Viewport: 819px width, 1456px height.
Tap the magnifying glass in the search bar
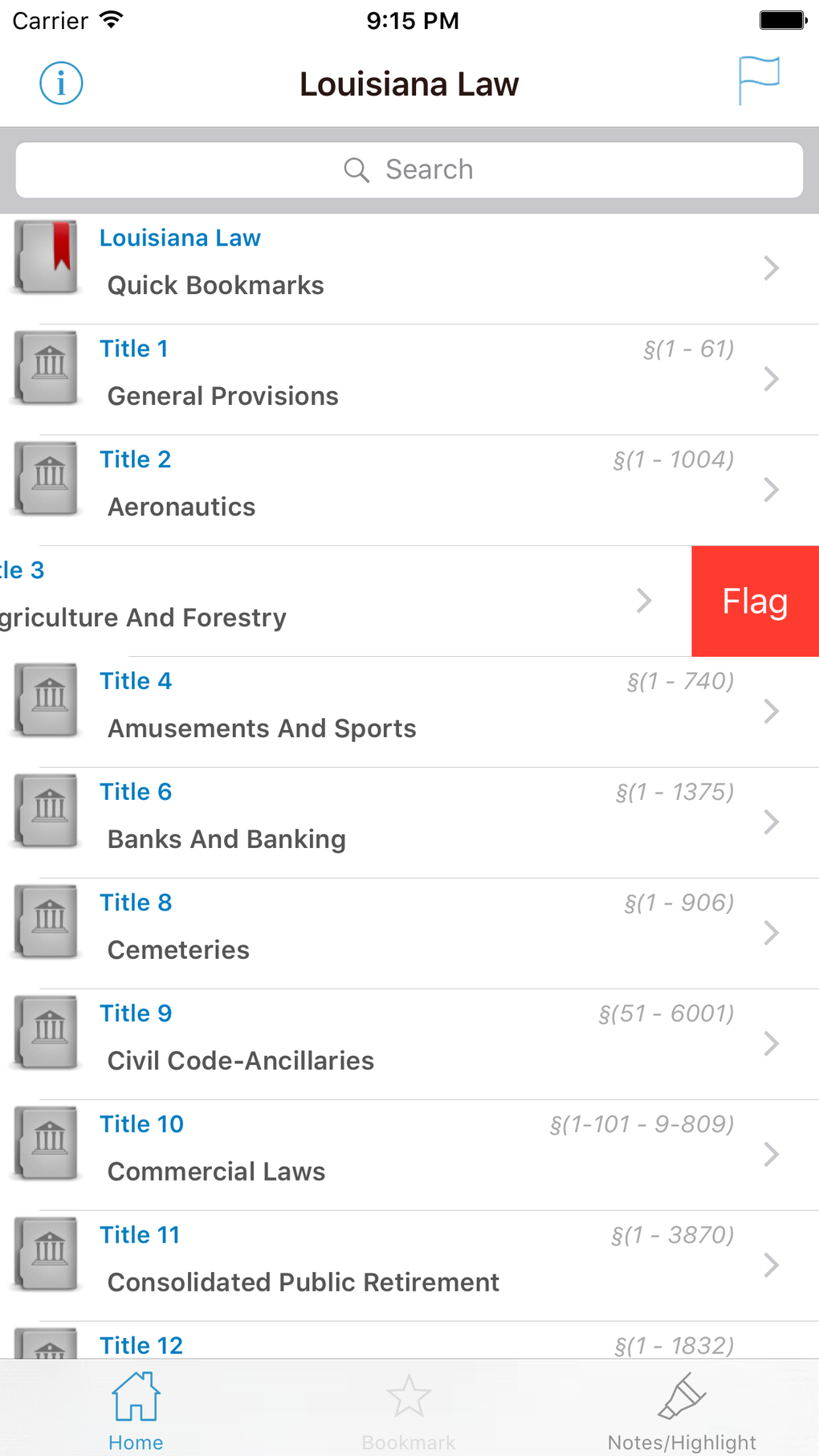(x=357, y=169)
